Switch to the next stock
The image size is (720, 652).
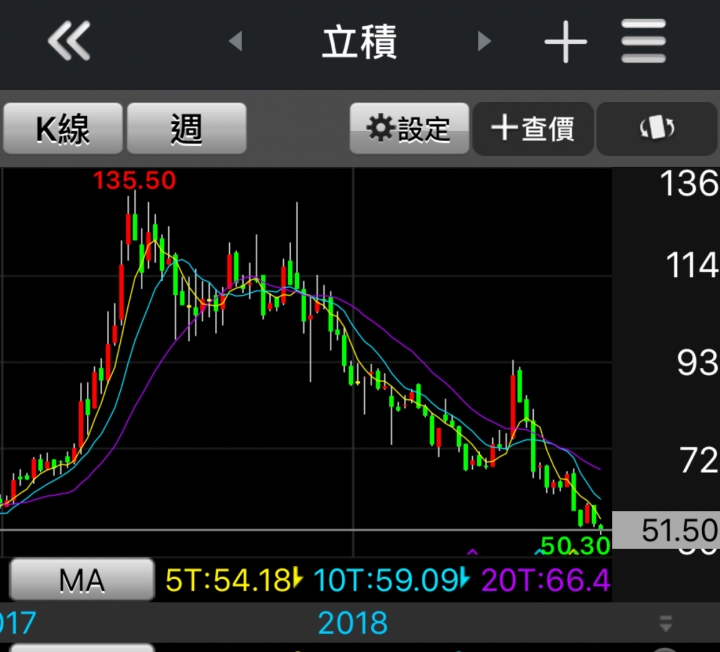(485, 42)
